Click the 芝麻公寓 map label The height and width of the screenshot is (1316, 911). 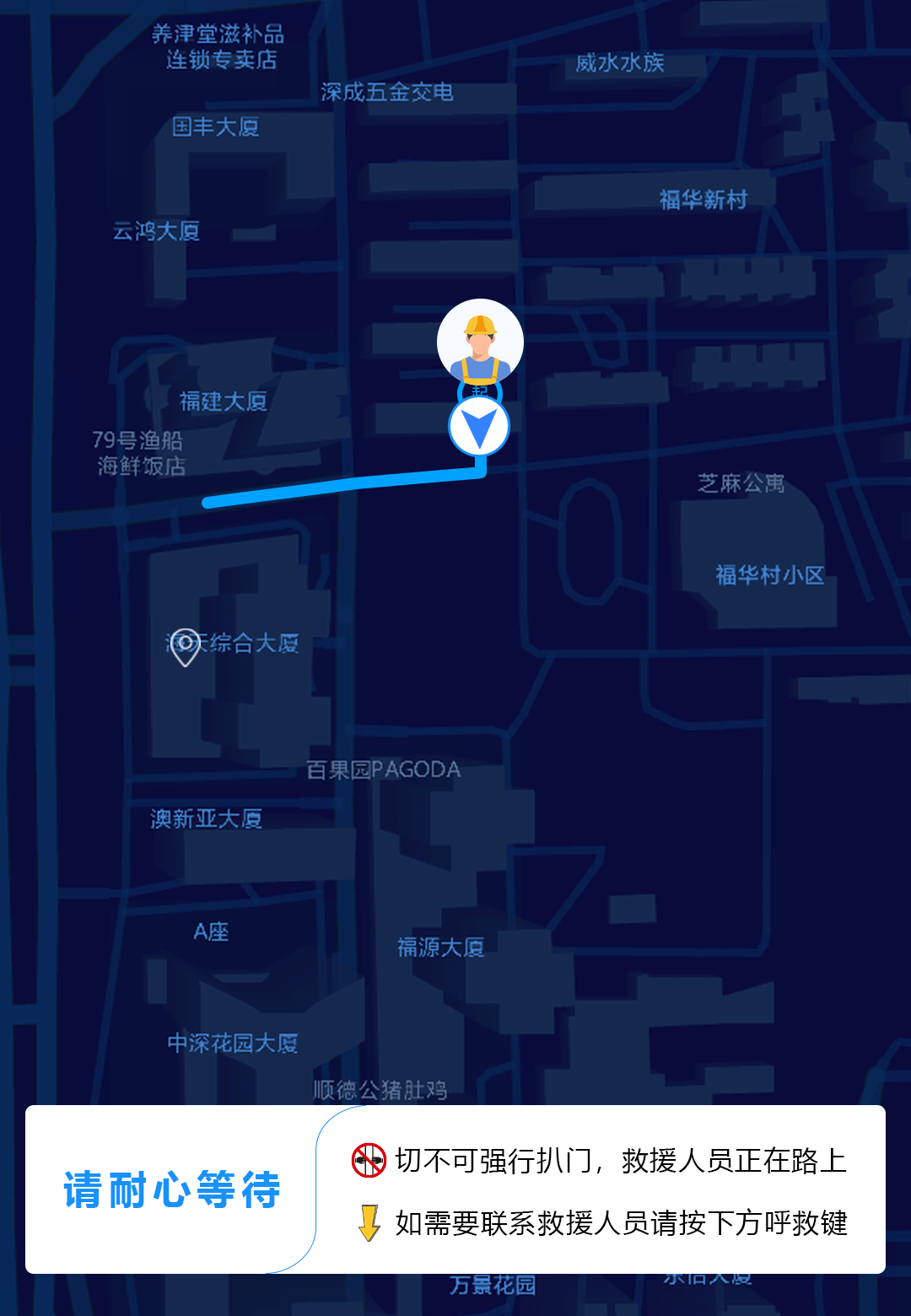tap(739, 482)
